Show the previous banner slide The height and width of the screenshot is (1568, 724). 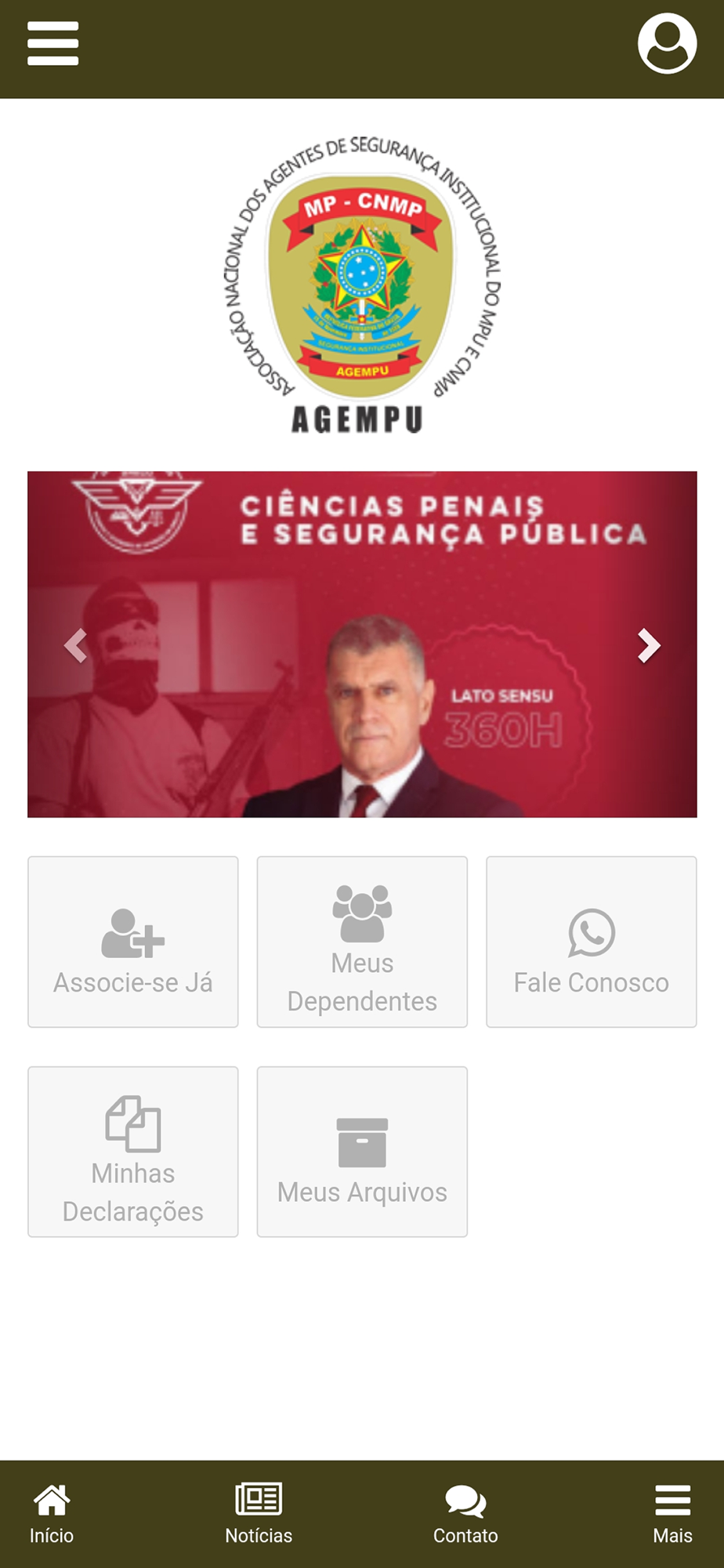pos(75,646)
